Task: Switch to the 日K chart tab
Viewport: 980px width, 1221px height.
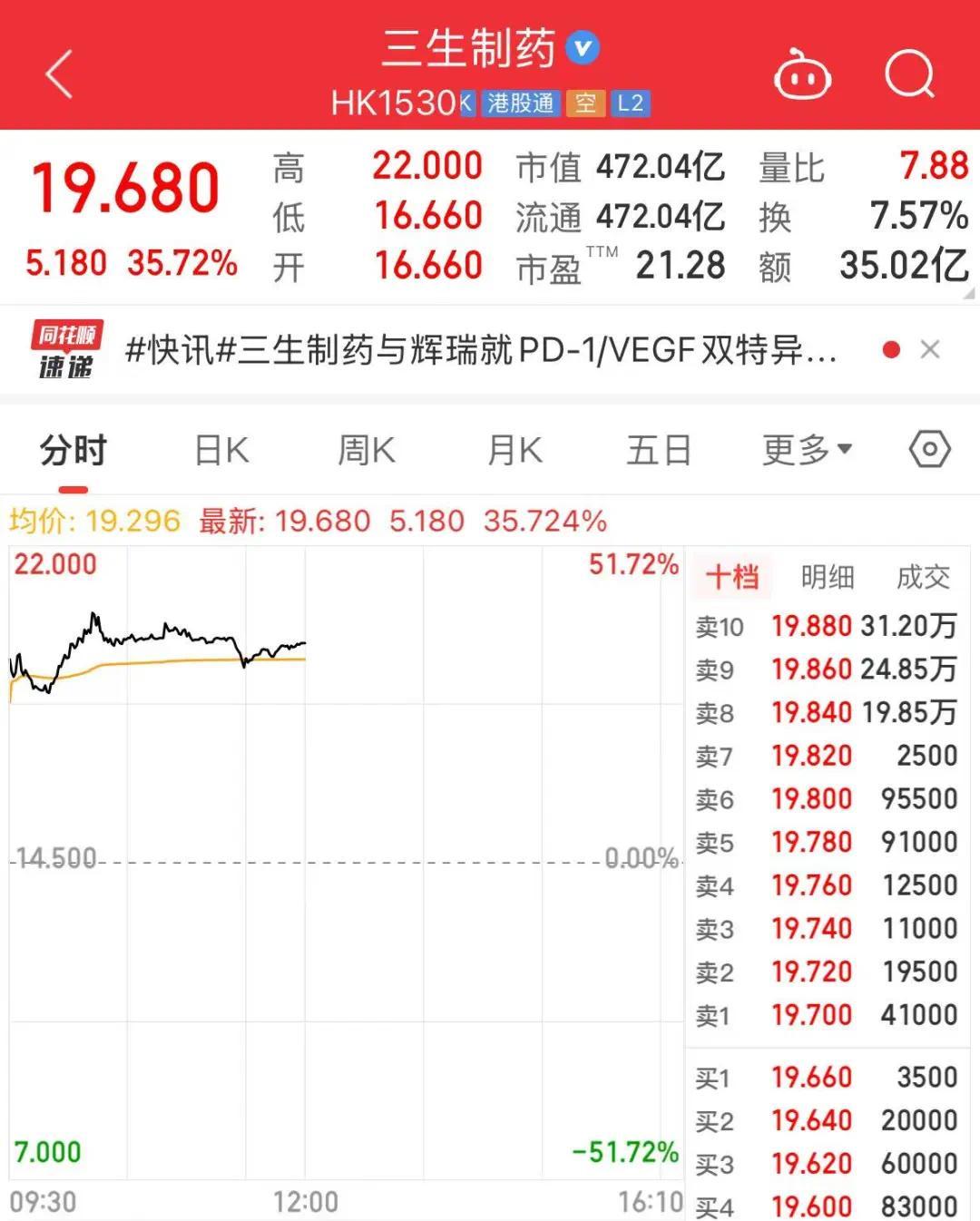Action: pyautogui.click(x=222, y=451)
